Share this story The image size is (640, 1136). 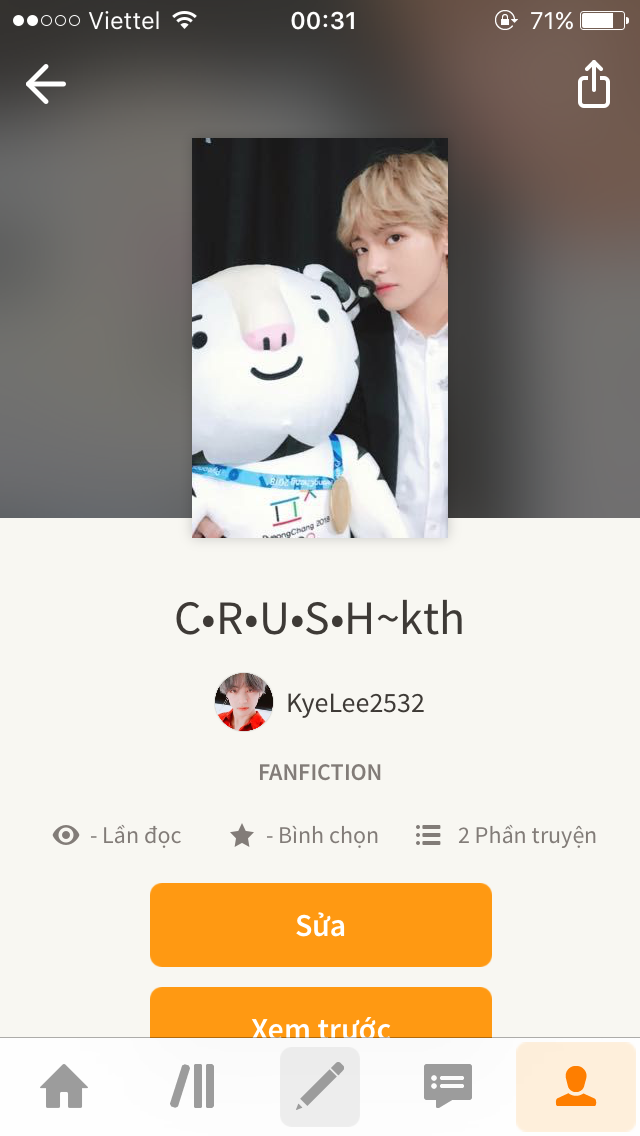click(593, 84)
